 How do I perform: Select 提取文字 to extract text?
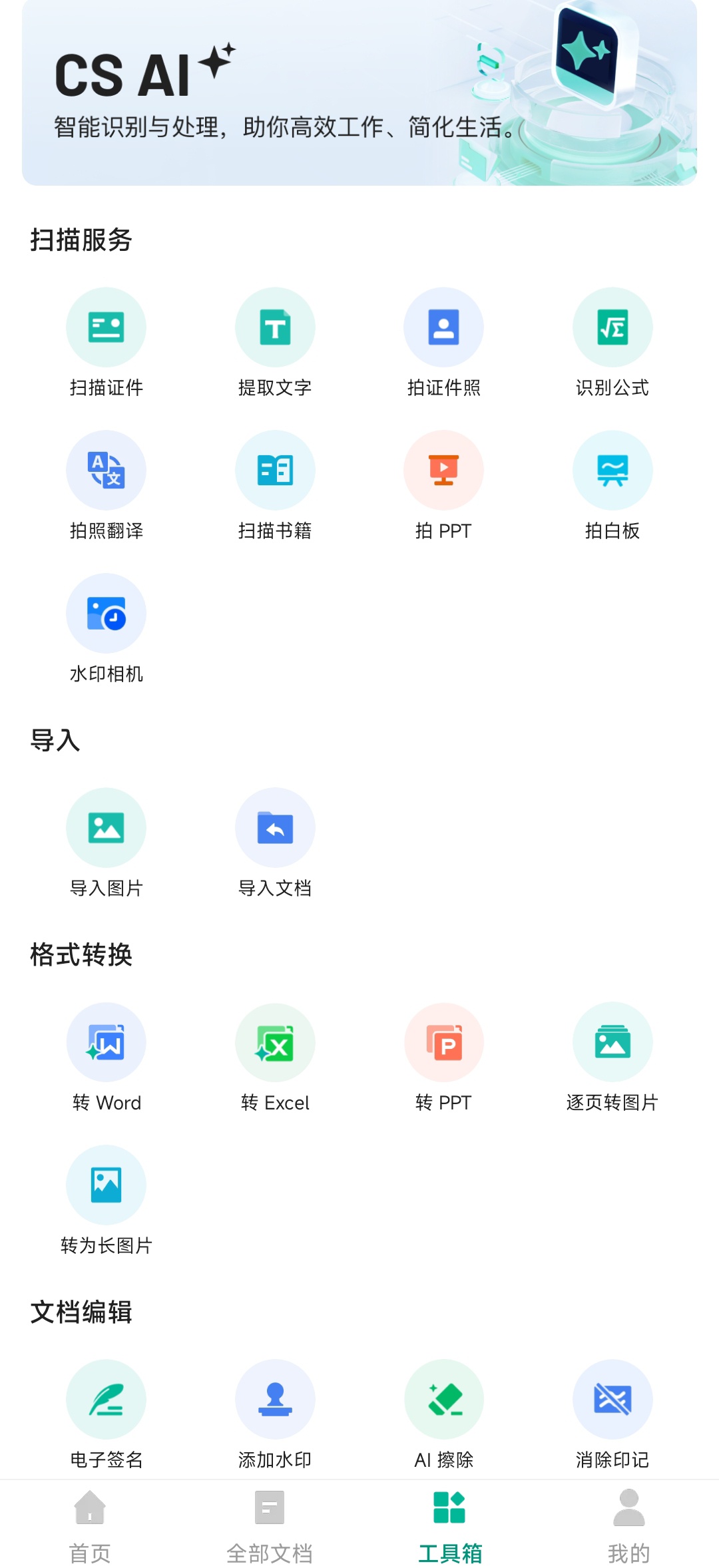(x=275, y=327)
